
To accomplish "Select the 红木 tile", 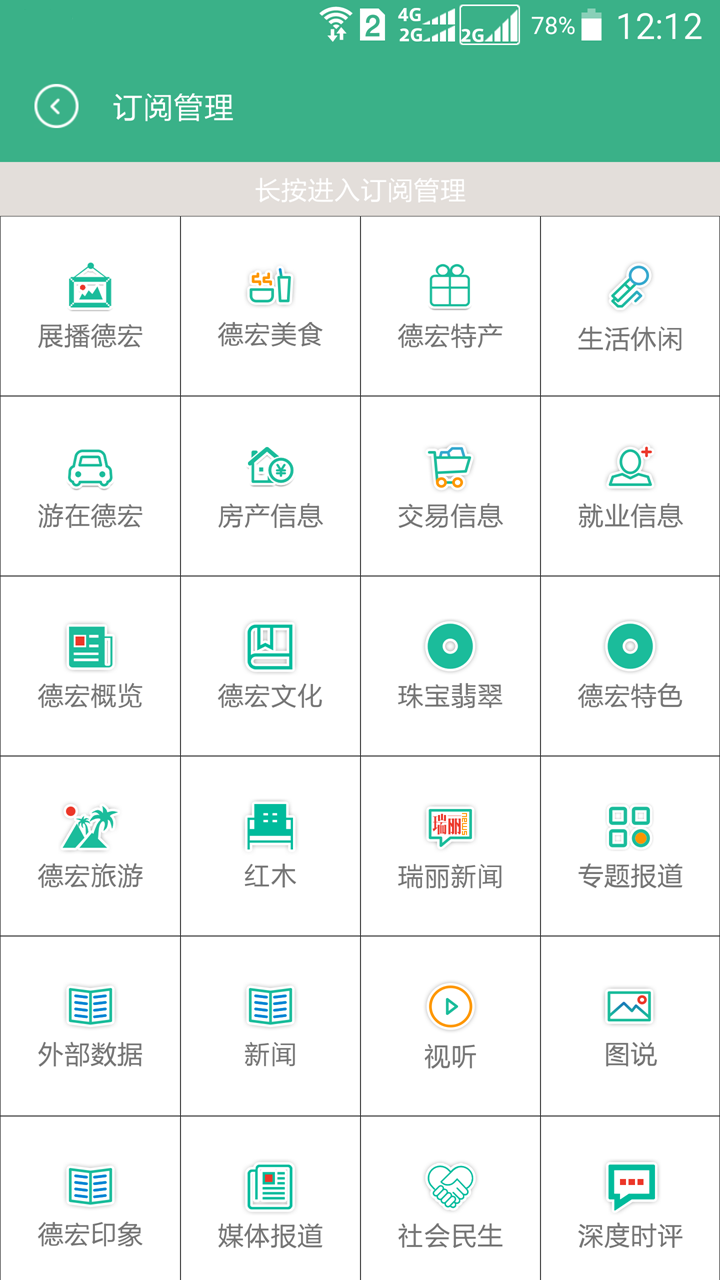I will click(270, 846).
